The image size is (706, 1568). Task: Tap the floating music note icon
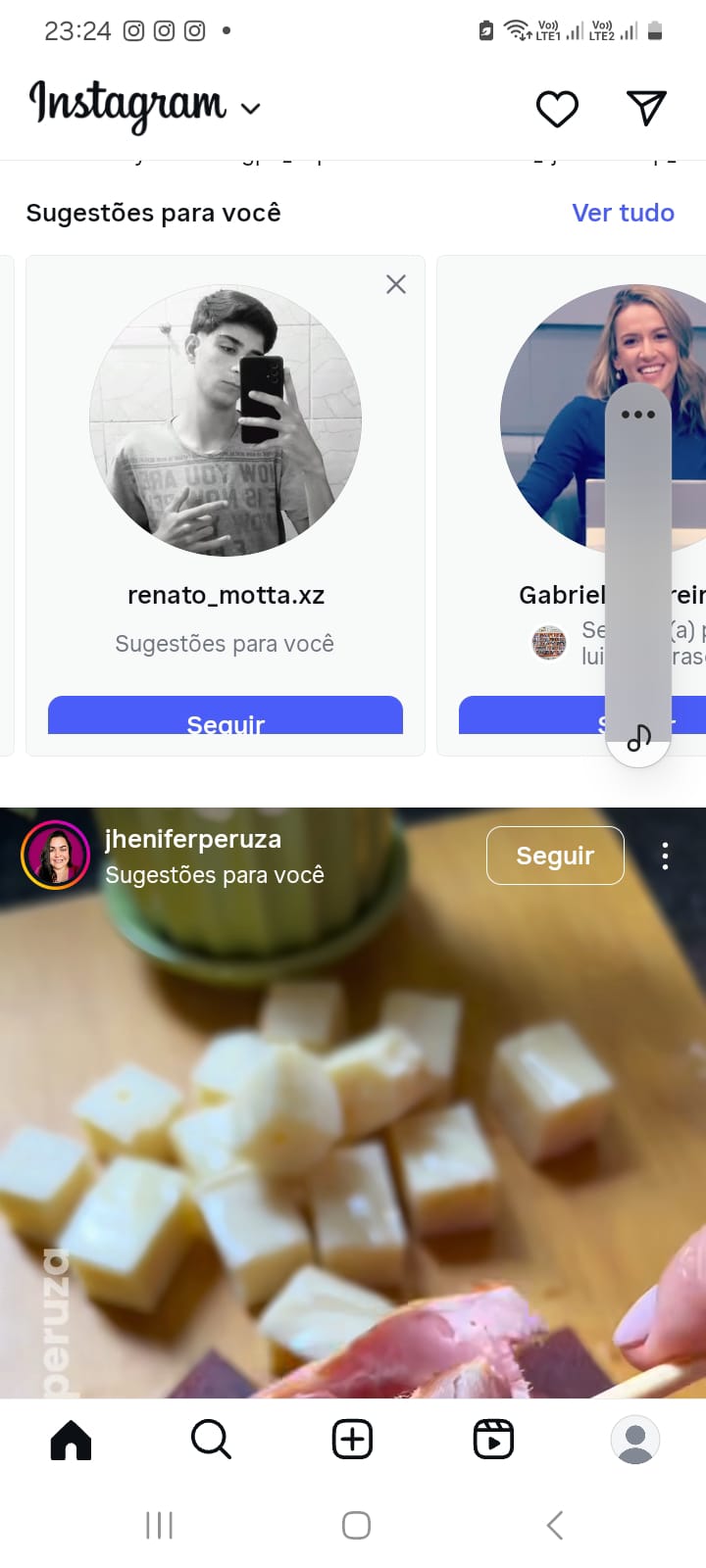pyautogui.click(x=638, y=738)
